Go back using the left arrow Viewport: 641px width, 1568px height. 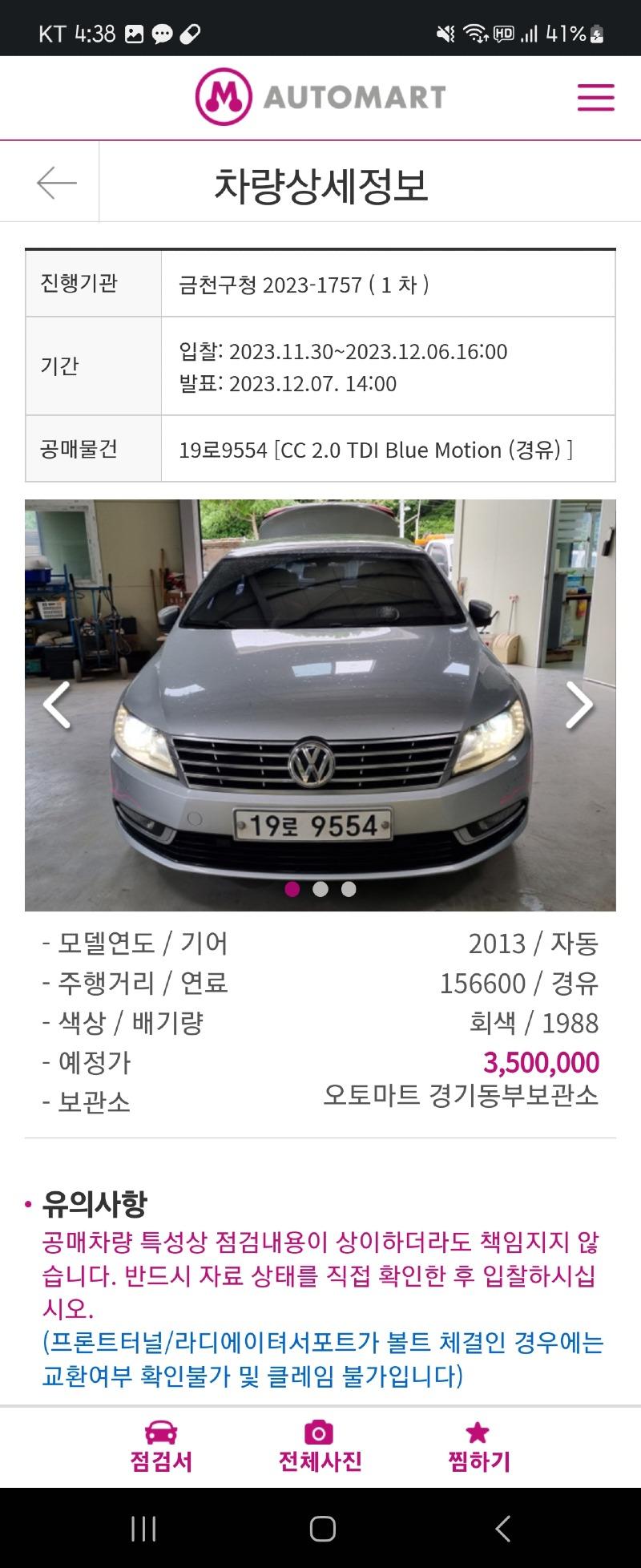coord(56,183)
